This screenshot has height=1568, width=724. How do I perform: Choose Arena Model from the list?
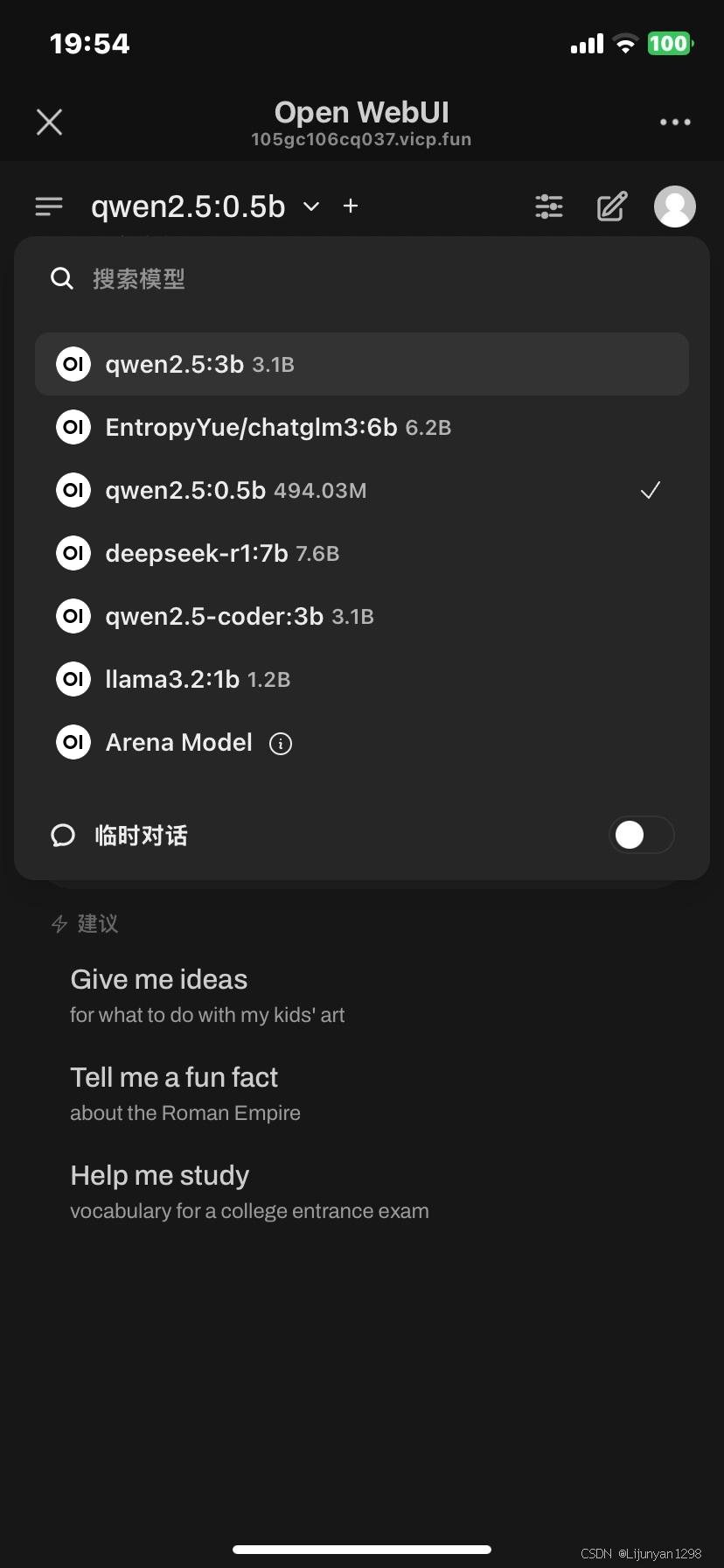click(x=179, y=743)
